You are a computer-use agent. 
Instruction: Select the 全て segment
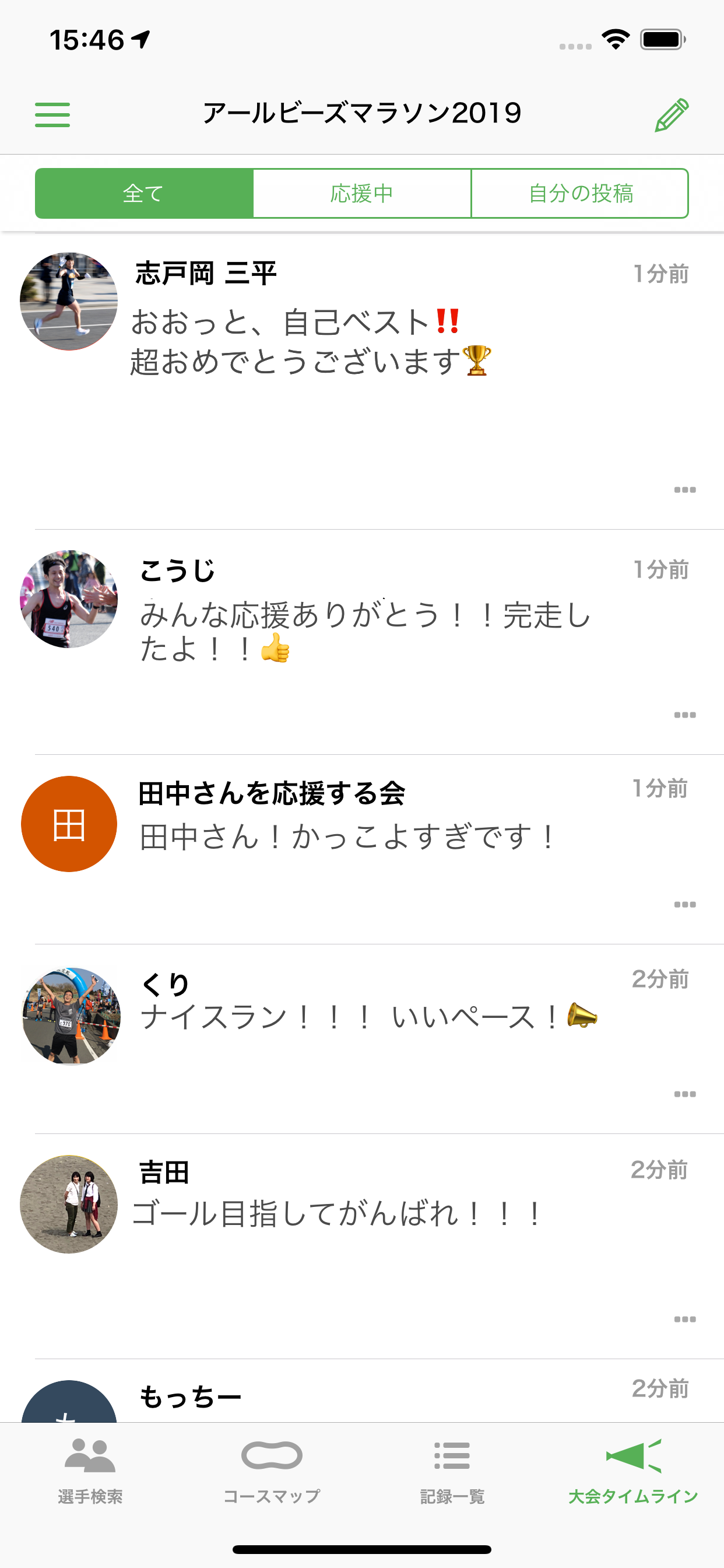(144, 194)
